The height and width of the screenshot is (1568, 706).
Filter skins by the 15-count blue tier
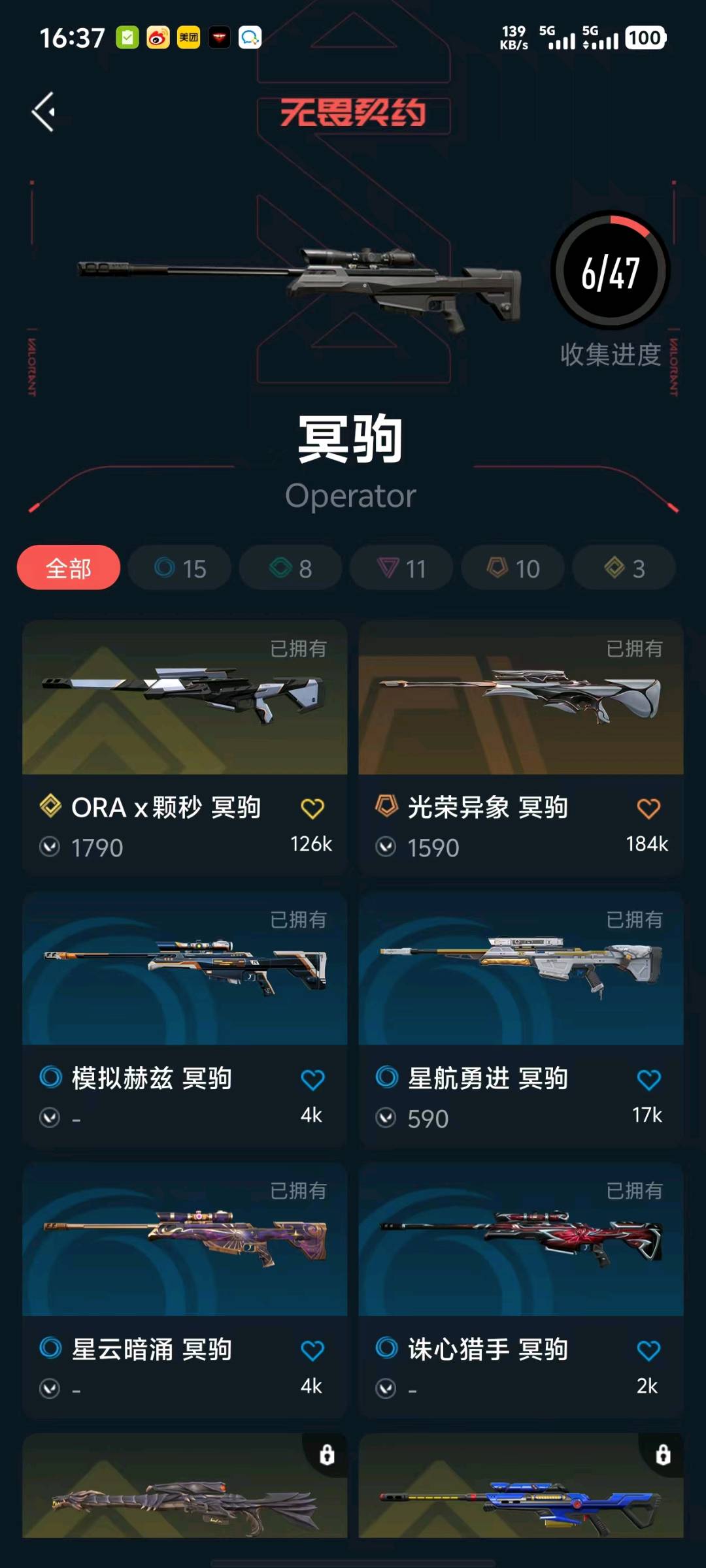pyautogui.click(x=180, y=568)
